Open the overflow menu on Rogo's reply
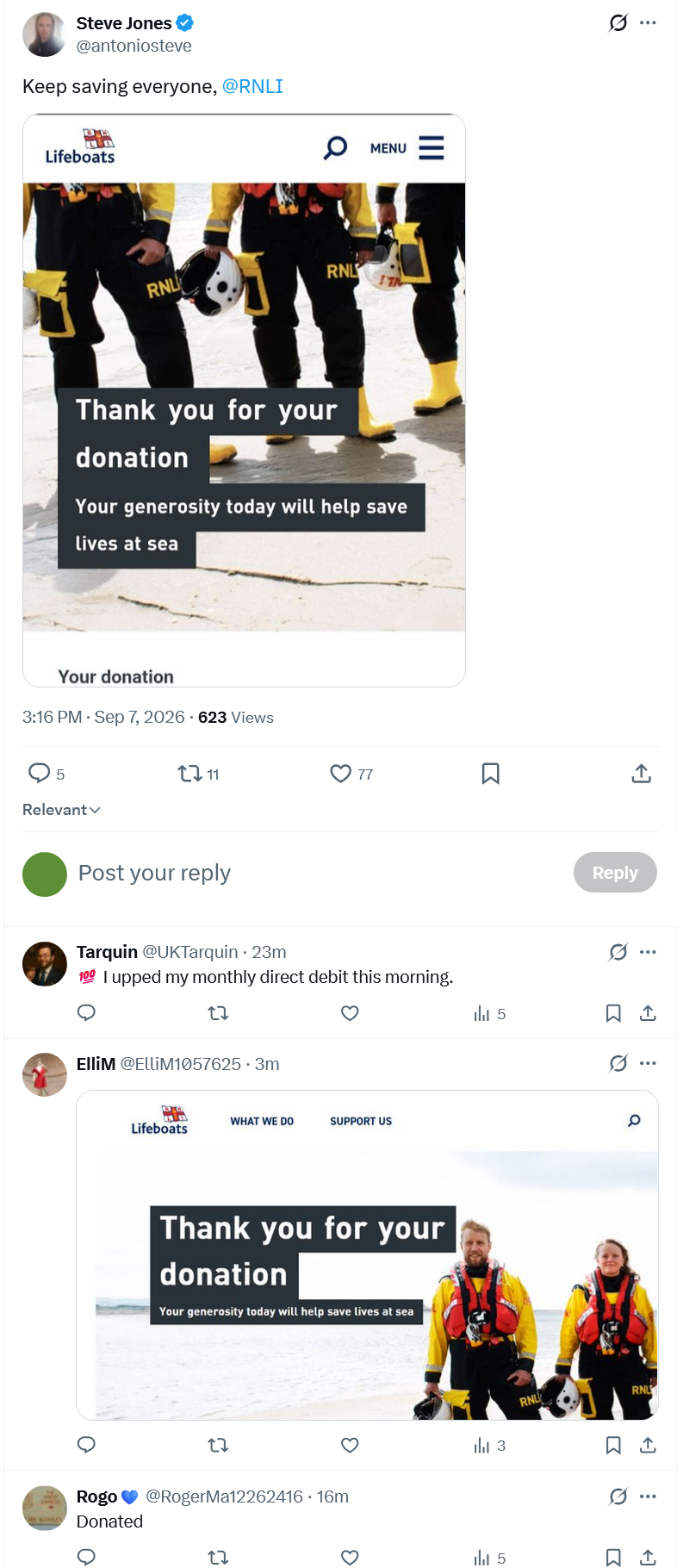 [648, 1496]
